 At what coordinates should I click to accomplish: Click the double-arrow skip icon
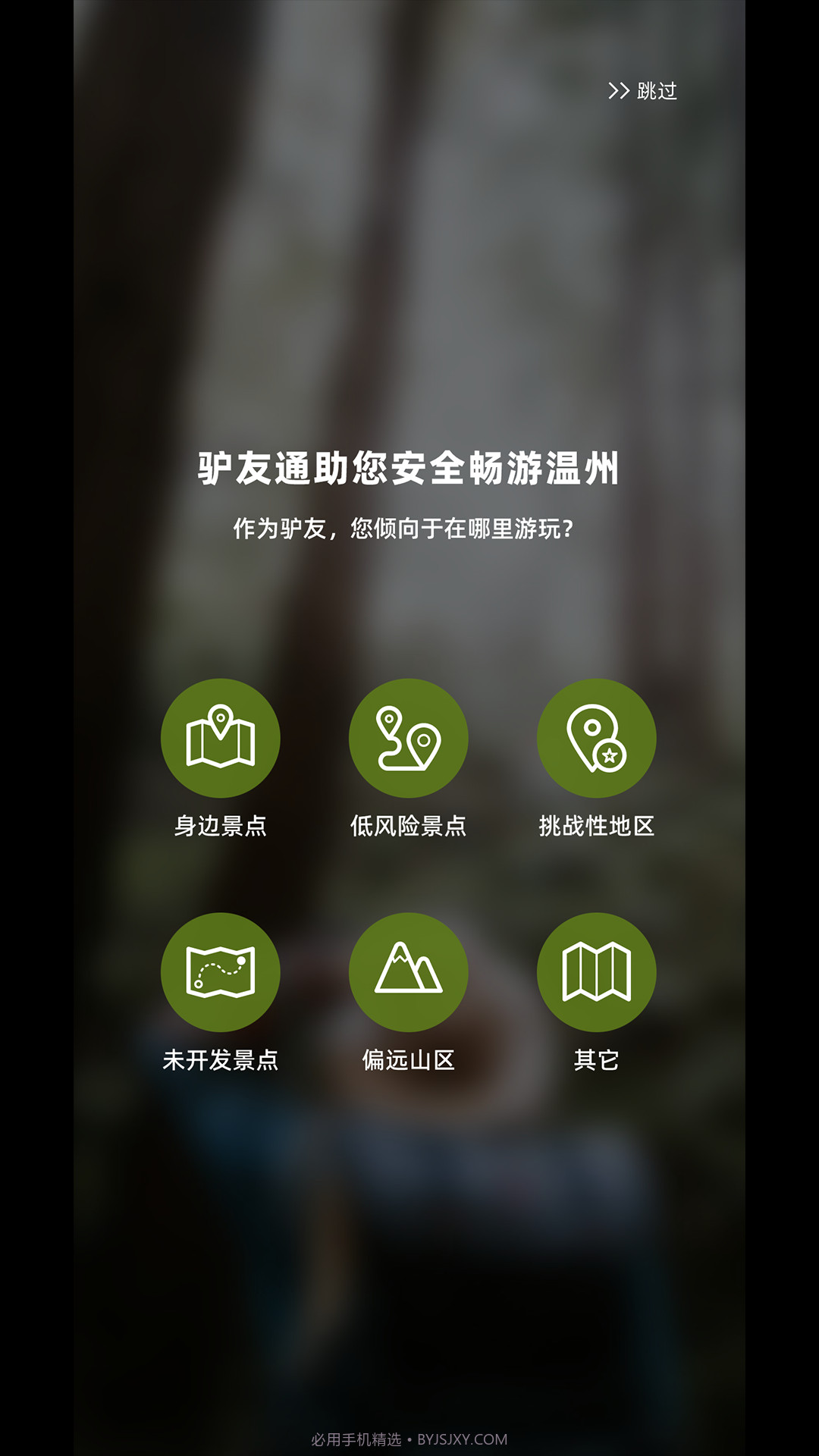click(x=620, y=90)
